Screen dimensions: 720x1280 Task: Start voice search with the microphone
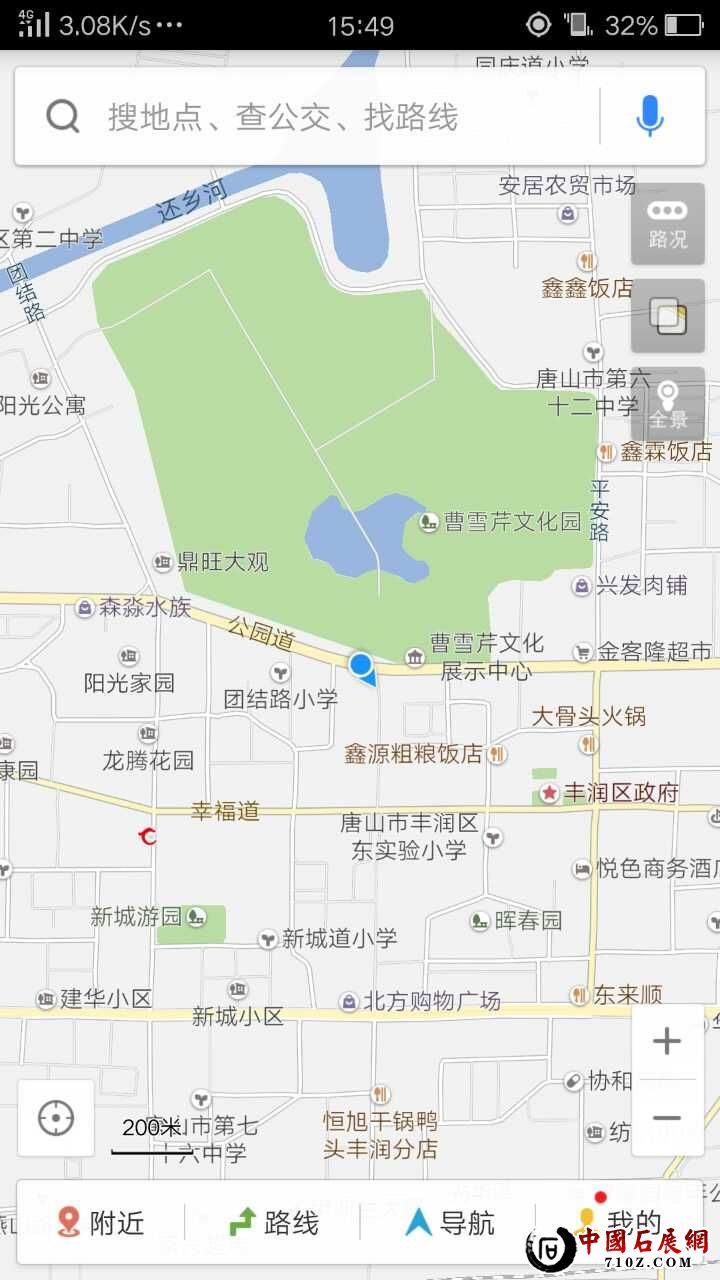(650, 118)
